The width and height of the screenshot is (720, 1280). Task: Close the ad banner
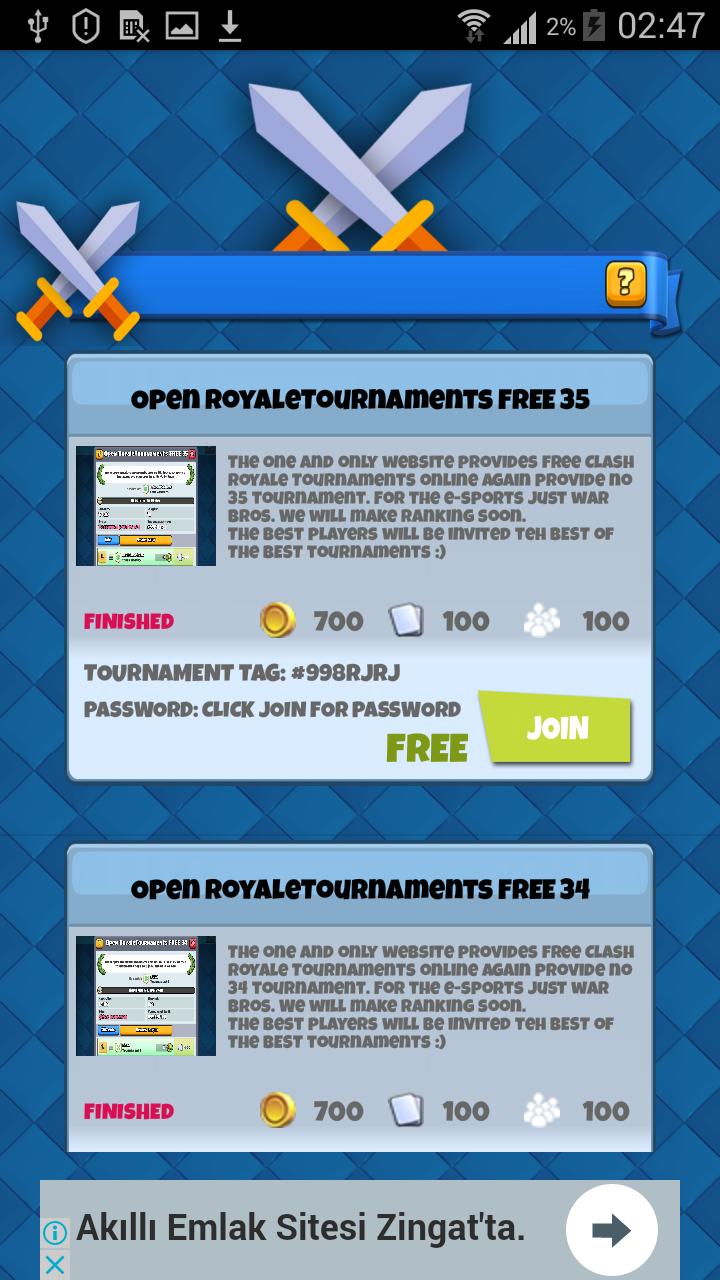(x=55, y=1265)
